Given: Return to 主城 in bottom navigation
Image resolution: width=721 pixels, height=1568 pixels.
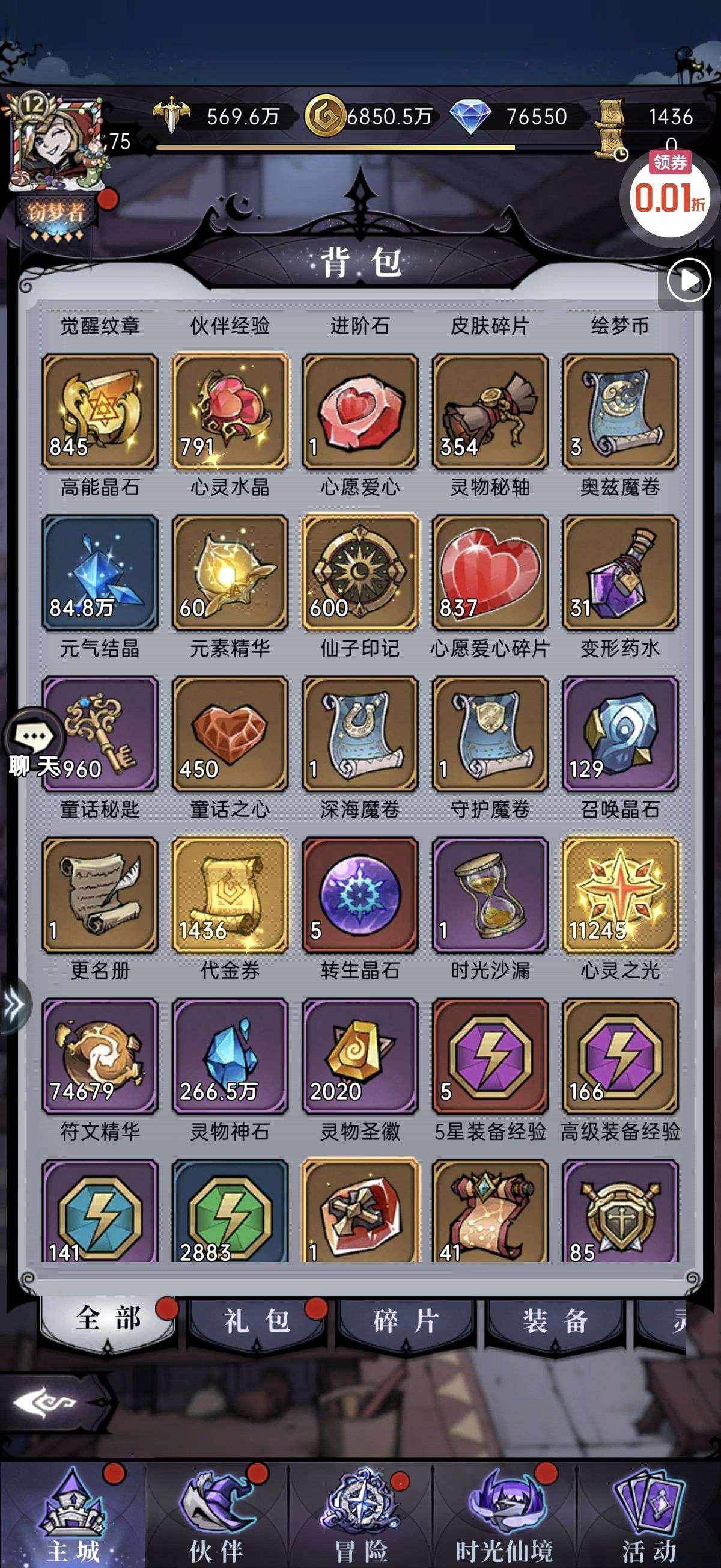Looking at the screenshot, I should (73, 1516).
